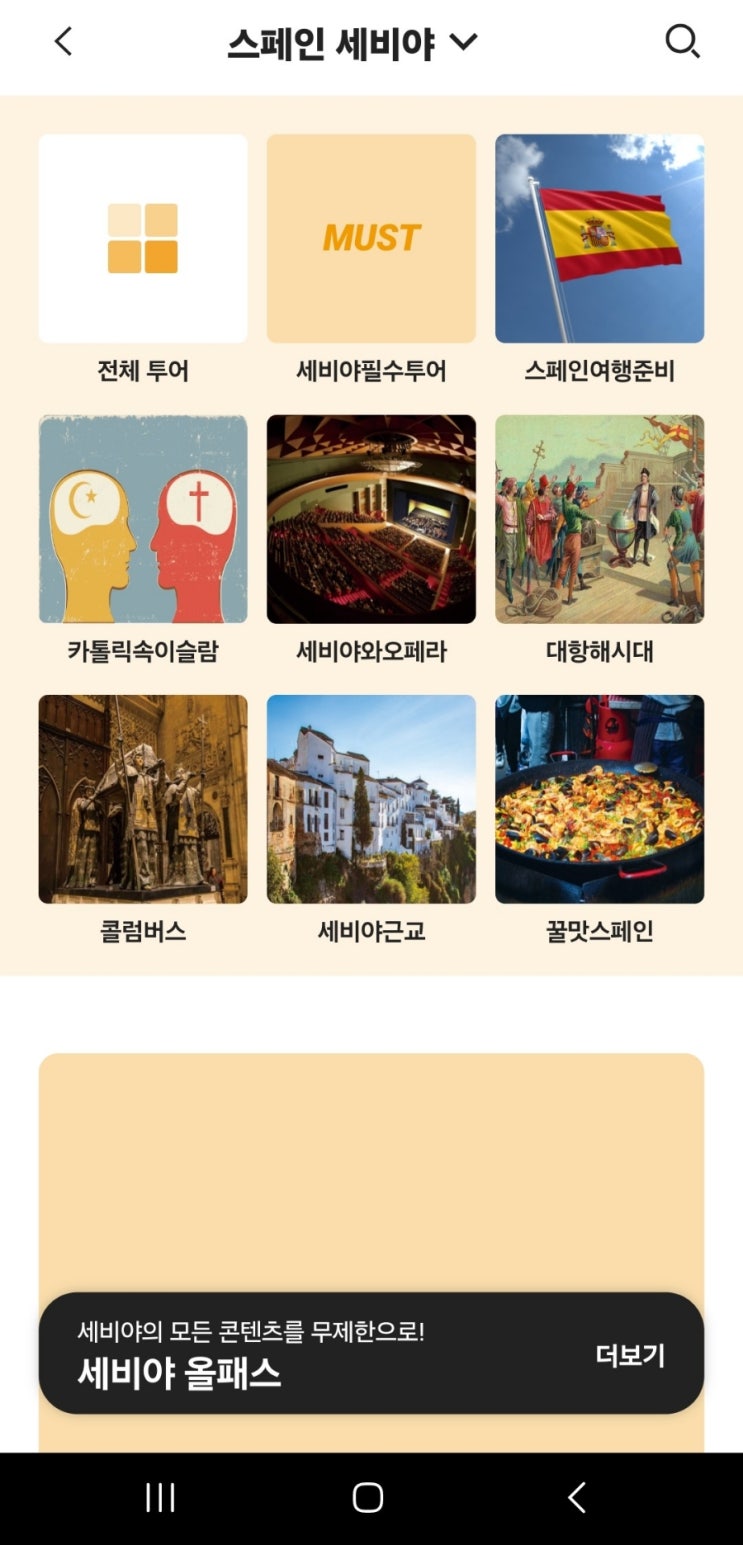Open the 꿀맛스페인 food category
The width and height of the screenshot is (743, 1545).
[x=599, y=799]
